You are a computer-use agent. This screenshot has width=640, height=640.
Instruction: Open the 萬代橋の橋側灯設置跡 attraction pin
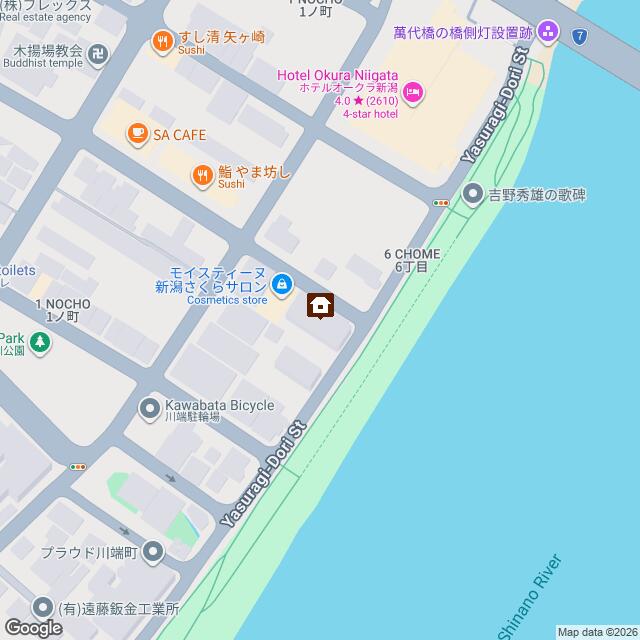point(547,33)
